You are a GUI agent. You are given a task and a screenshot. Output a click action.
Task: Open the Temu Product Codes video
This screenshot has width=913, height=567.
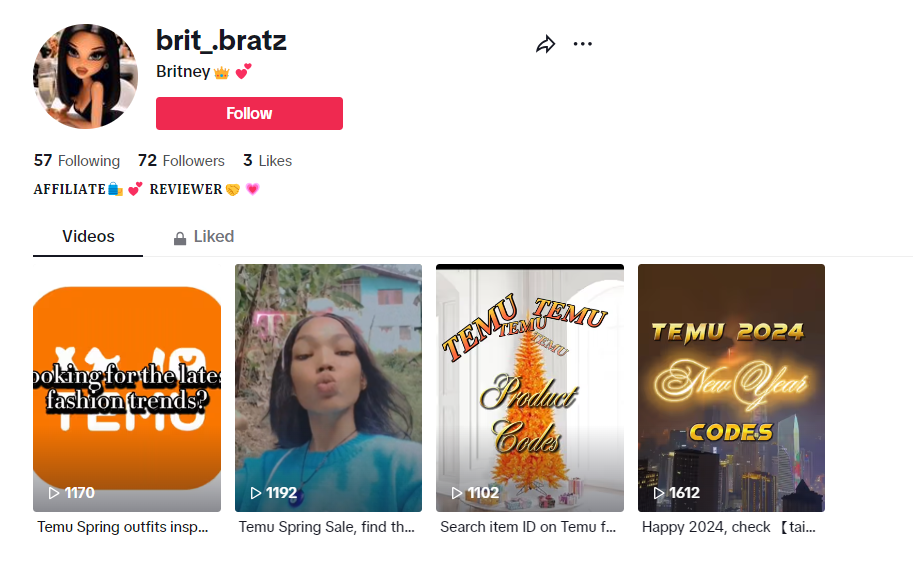530,388
